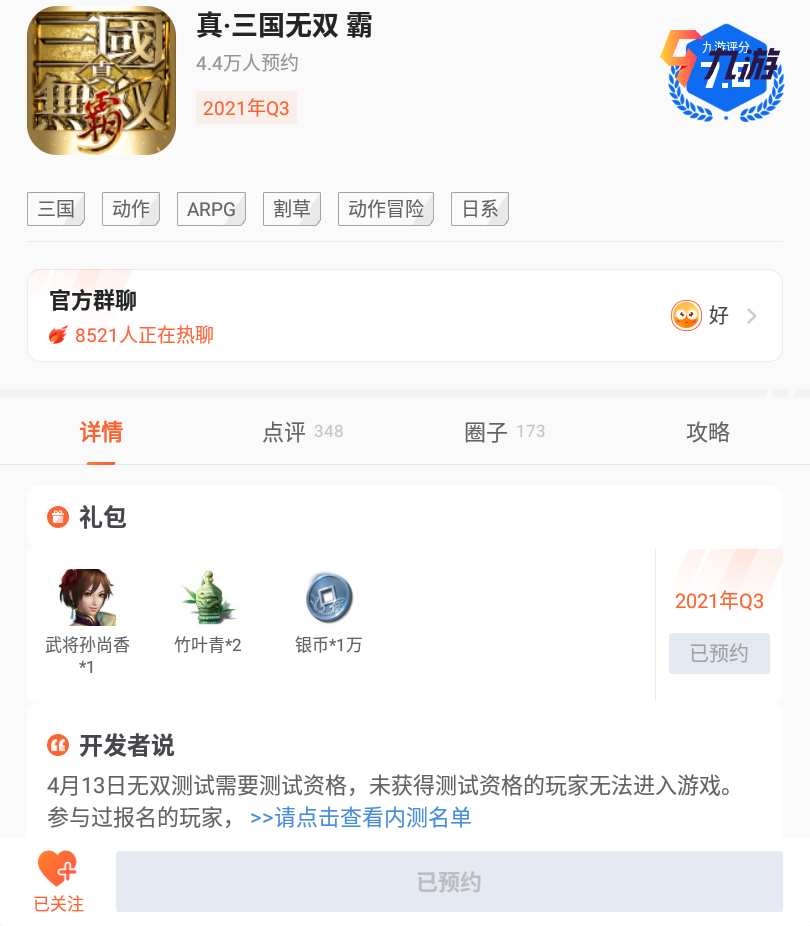
Task: Open the 三国 tag
Action: [56, 209]
